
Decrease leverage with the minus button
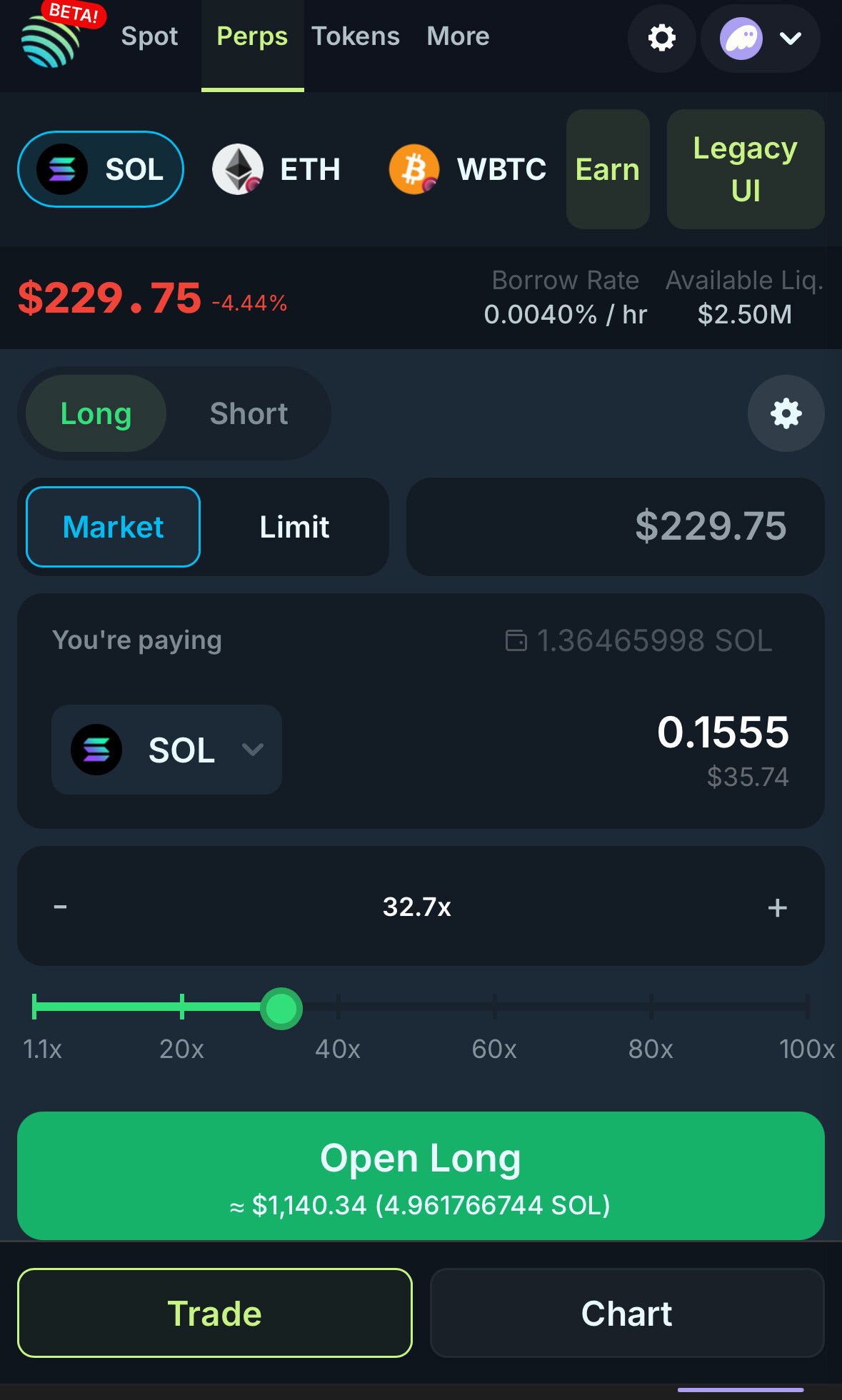coord(61,907)
